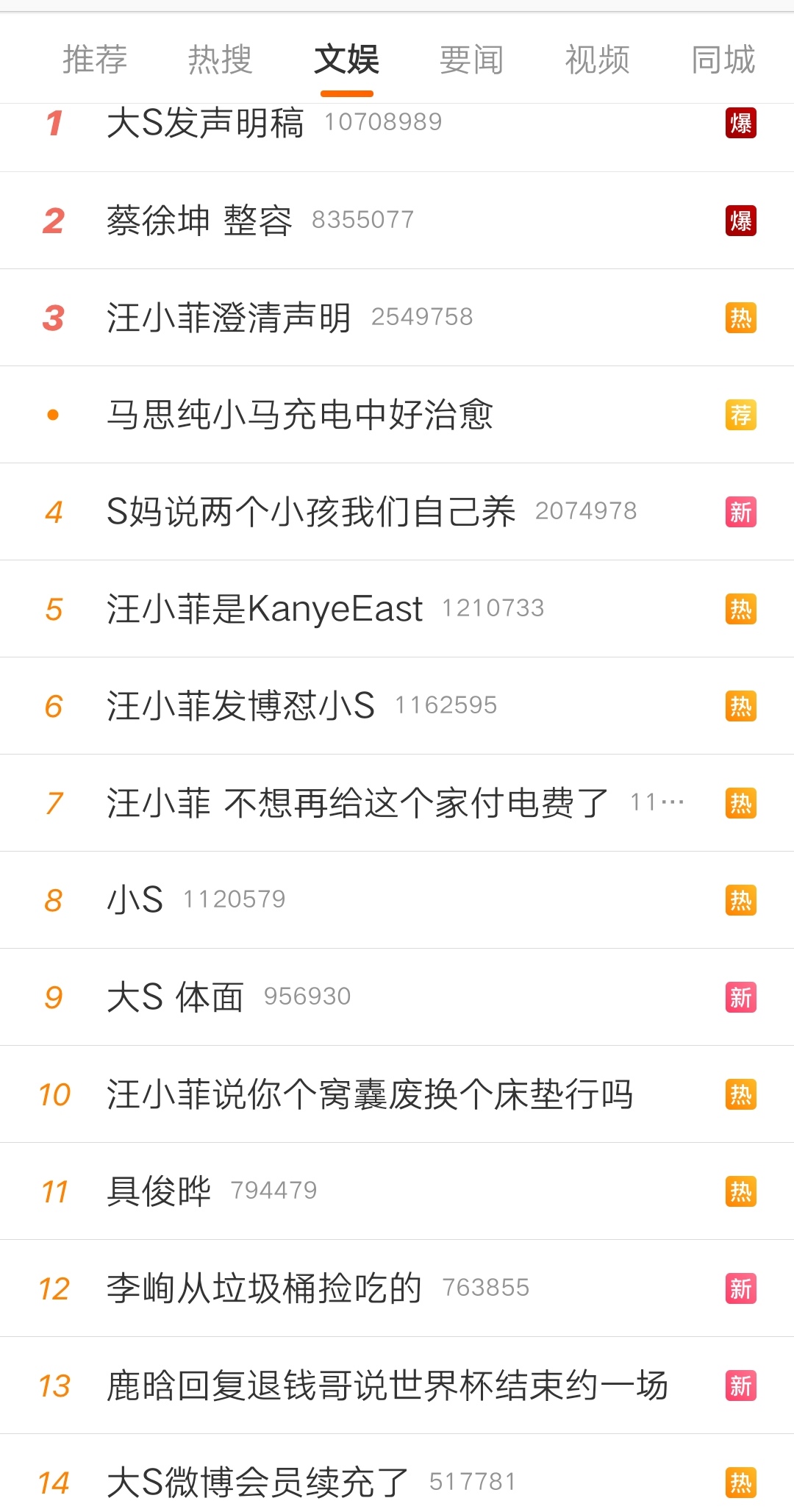Open trending entry 具俊晔

coord(159,1191)
